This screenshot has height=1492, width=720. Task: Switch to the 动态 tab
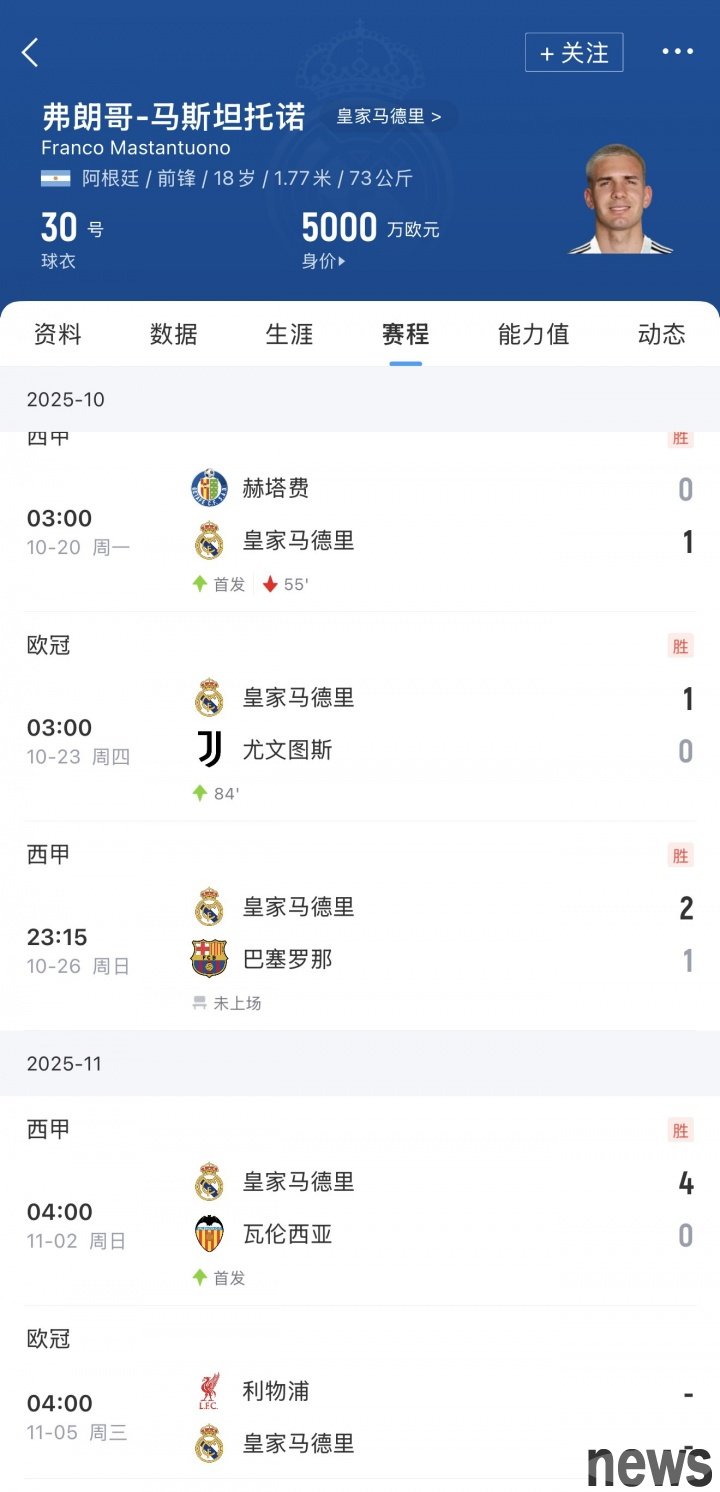tap(662, 334)
